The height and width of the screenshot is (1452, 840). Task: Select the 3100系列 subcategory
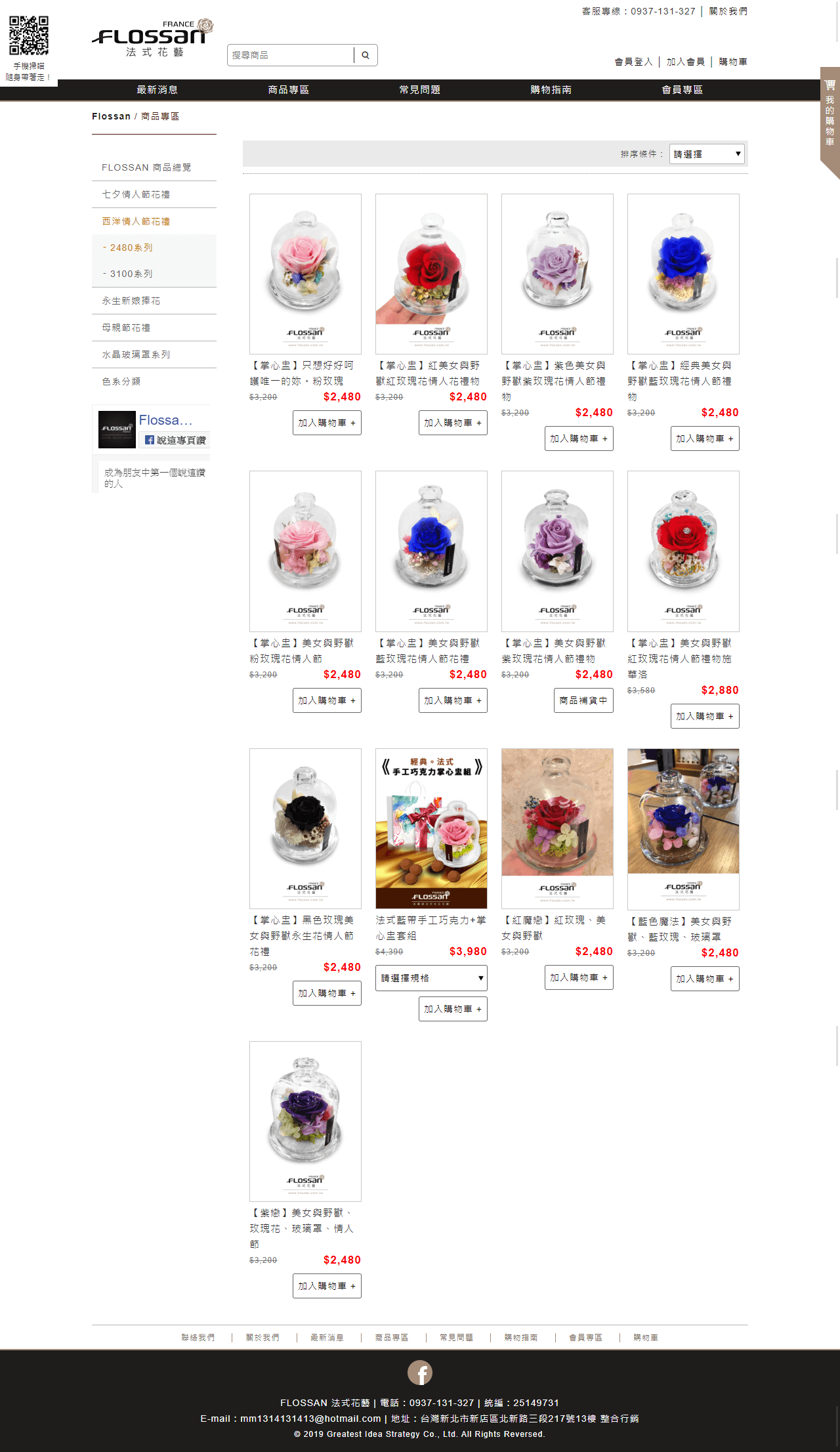[131, 274]
